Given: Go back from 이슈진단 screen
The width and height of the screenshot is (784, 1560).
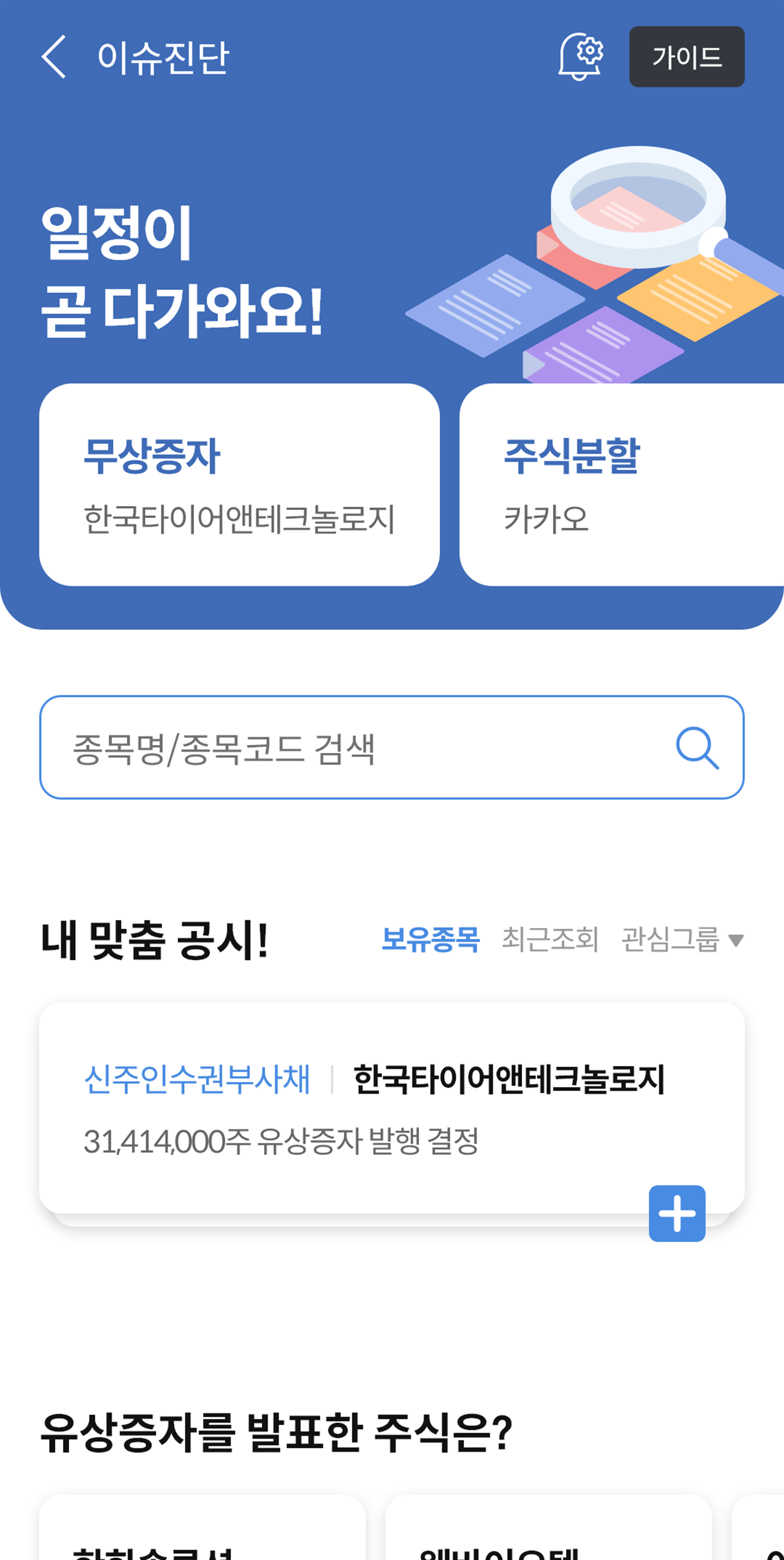Looking at the screenshot, I should click(54, 57).
